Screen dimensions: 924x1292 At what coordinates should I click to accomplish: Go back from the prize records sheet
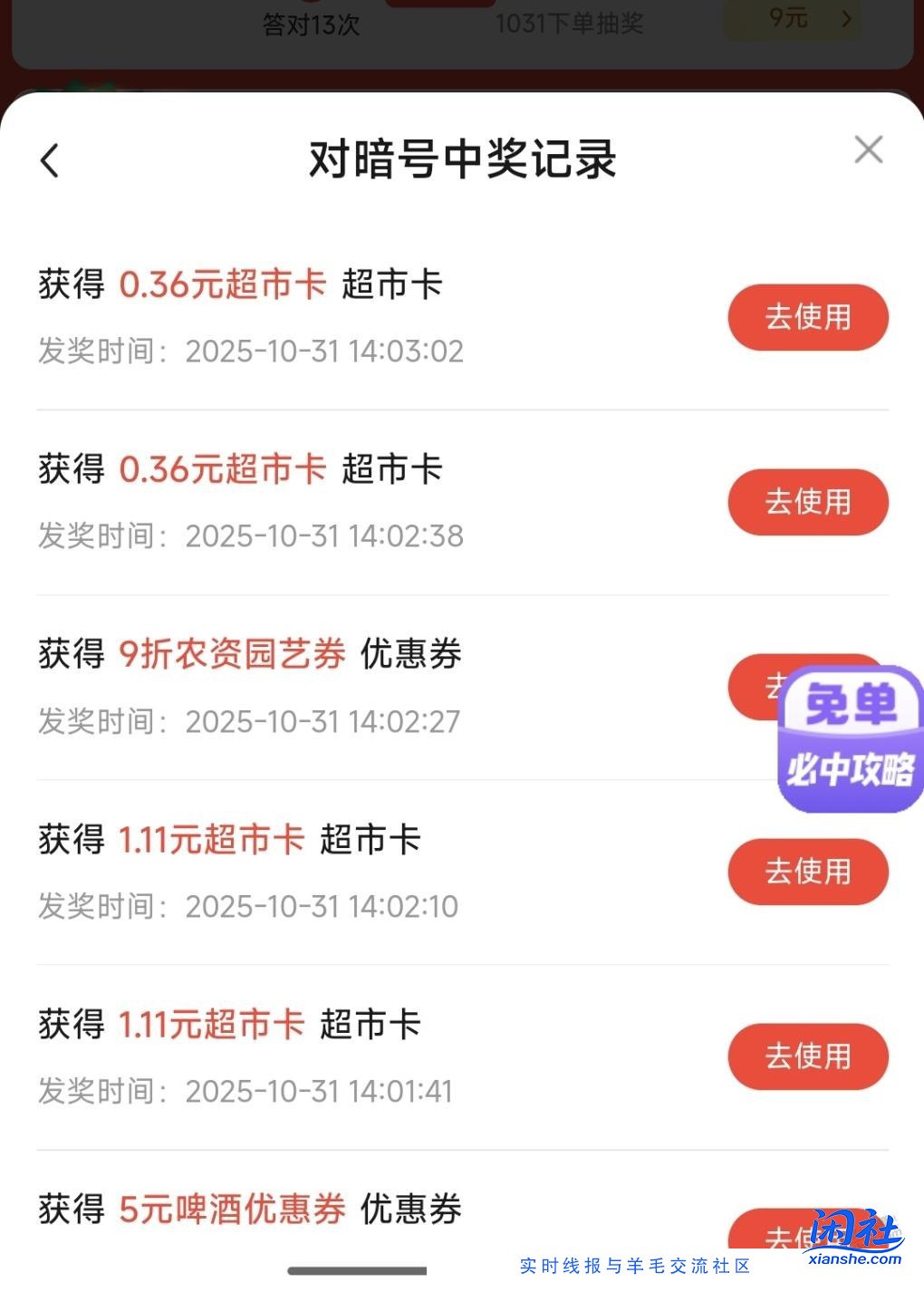51,161
